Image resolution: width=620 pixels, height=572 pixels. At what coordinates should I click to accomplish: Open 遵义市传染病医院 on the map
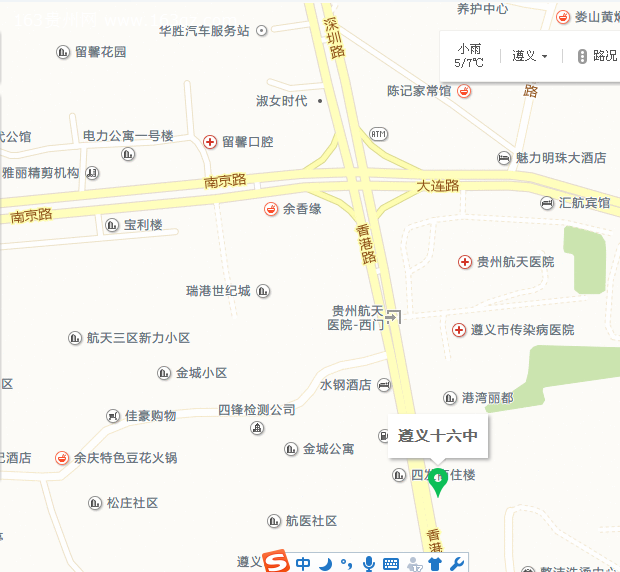[x=458, y=329]
